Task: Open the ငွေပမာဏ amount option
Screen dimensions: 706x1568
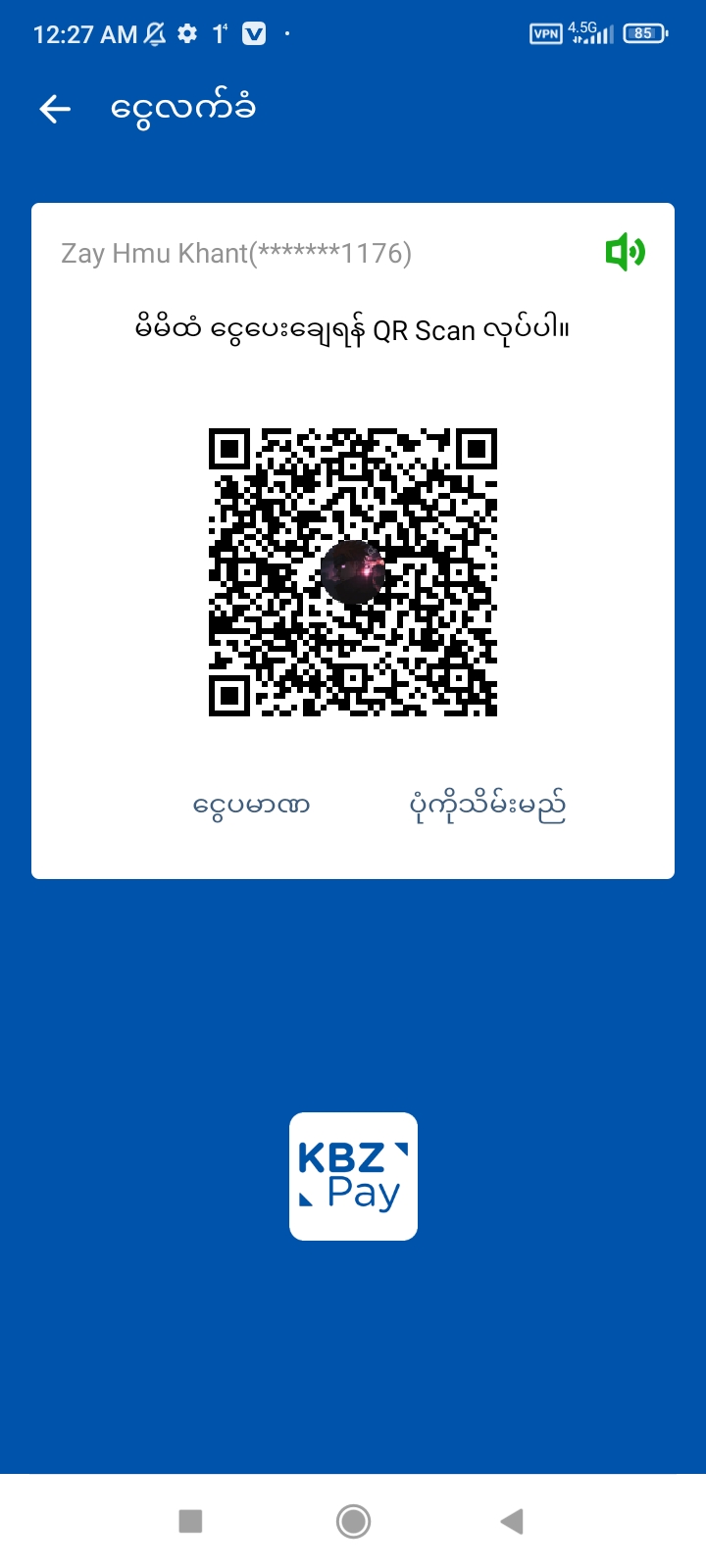Action: click(251, 806)
